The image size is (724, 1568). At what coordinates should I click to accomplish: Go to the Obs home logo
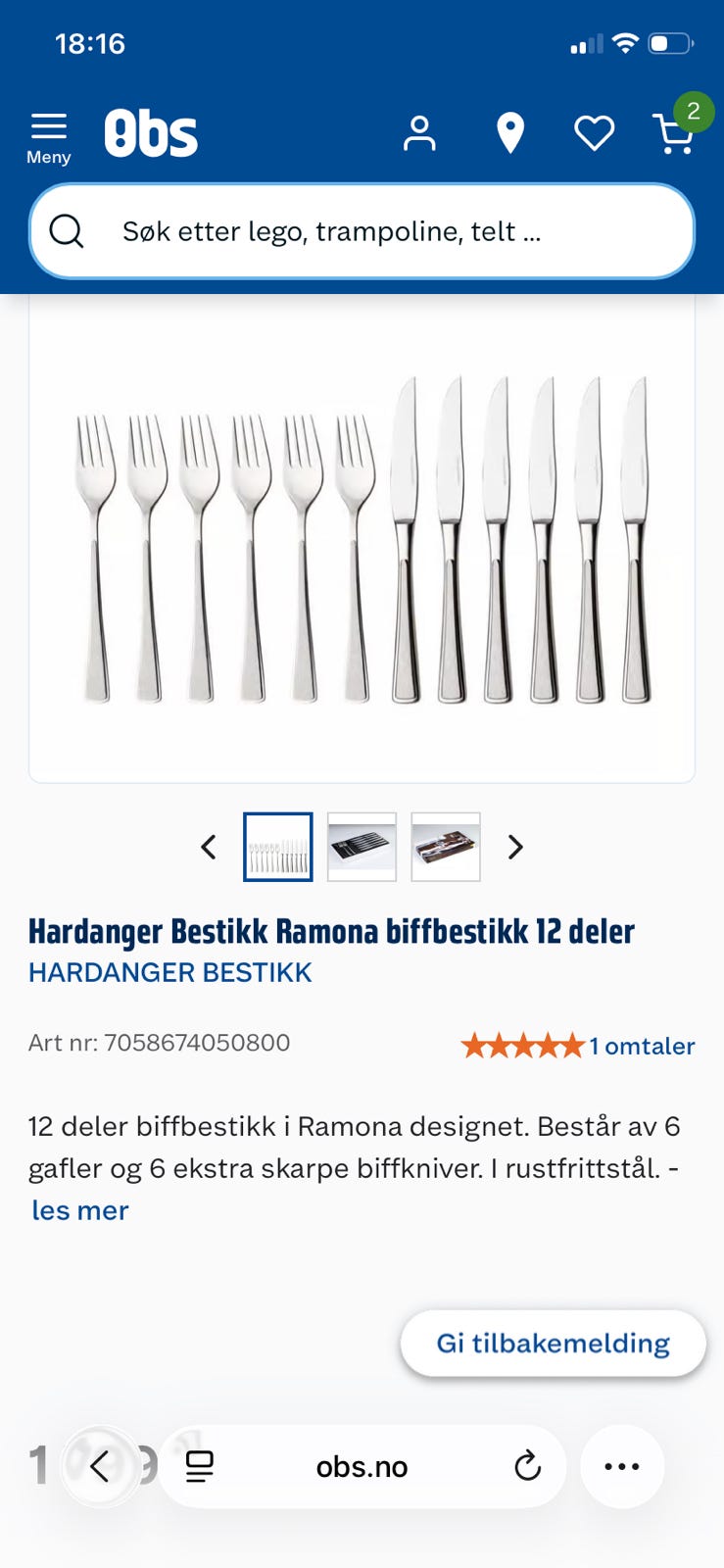click(151, 133)
